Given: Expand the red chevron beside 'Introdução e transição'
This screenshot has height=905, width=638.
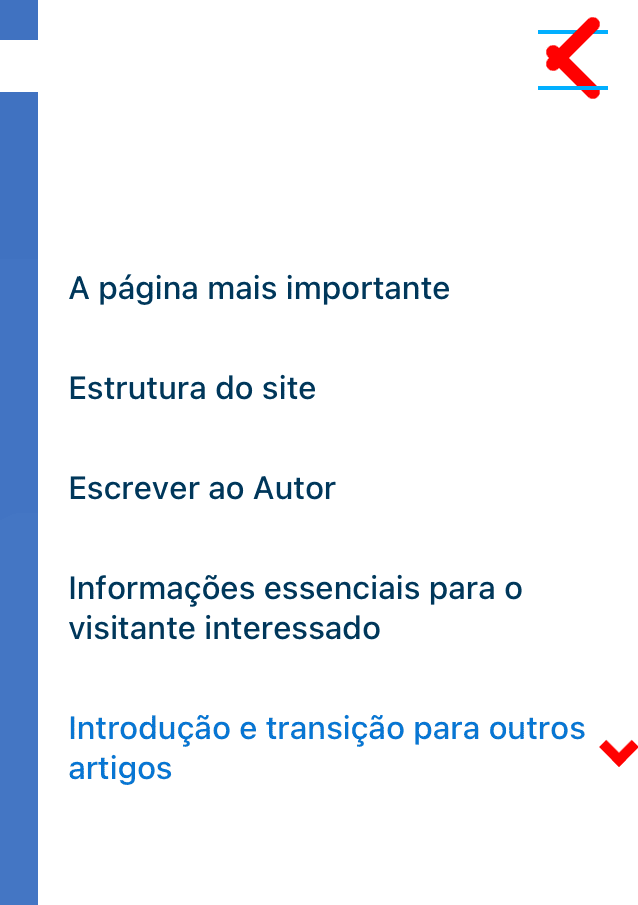Looking at the screenshot, I should pyautogui.click(x=617, y=752).
